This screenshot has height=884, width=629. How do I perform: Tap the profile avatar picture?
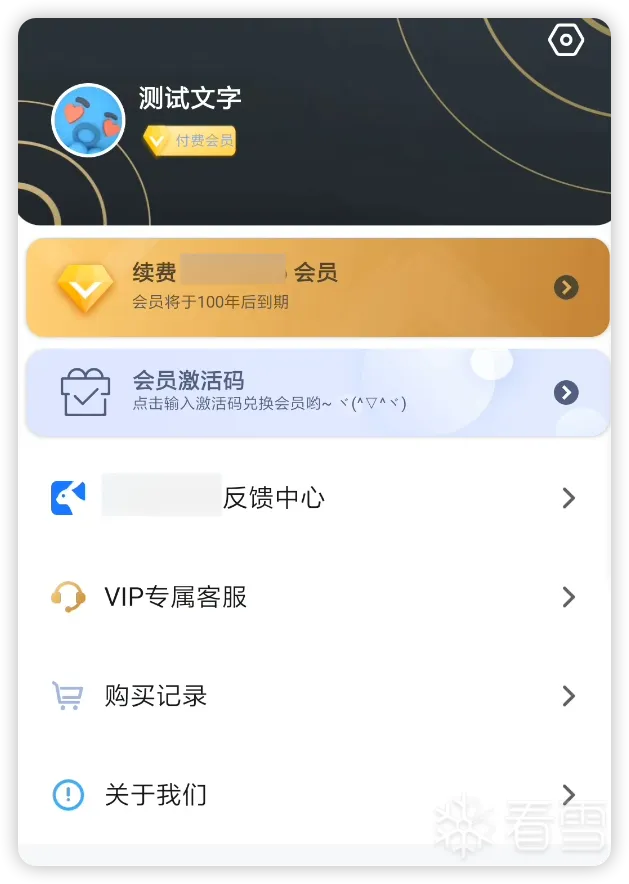tap(88, 120)
